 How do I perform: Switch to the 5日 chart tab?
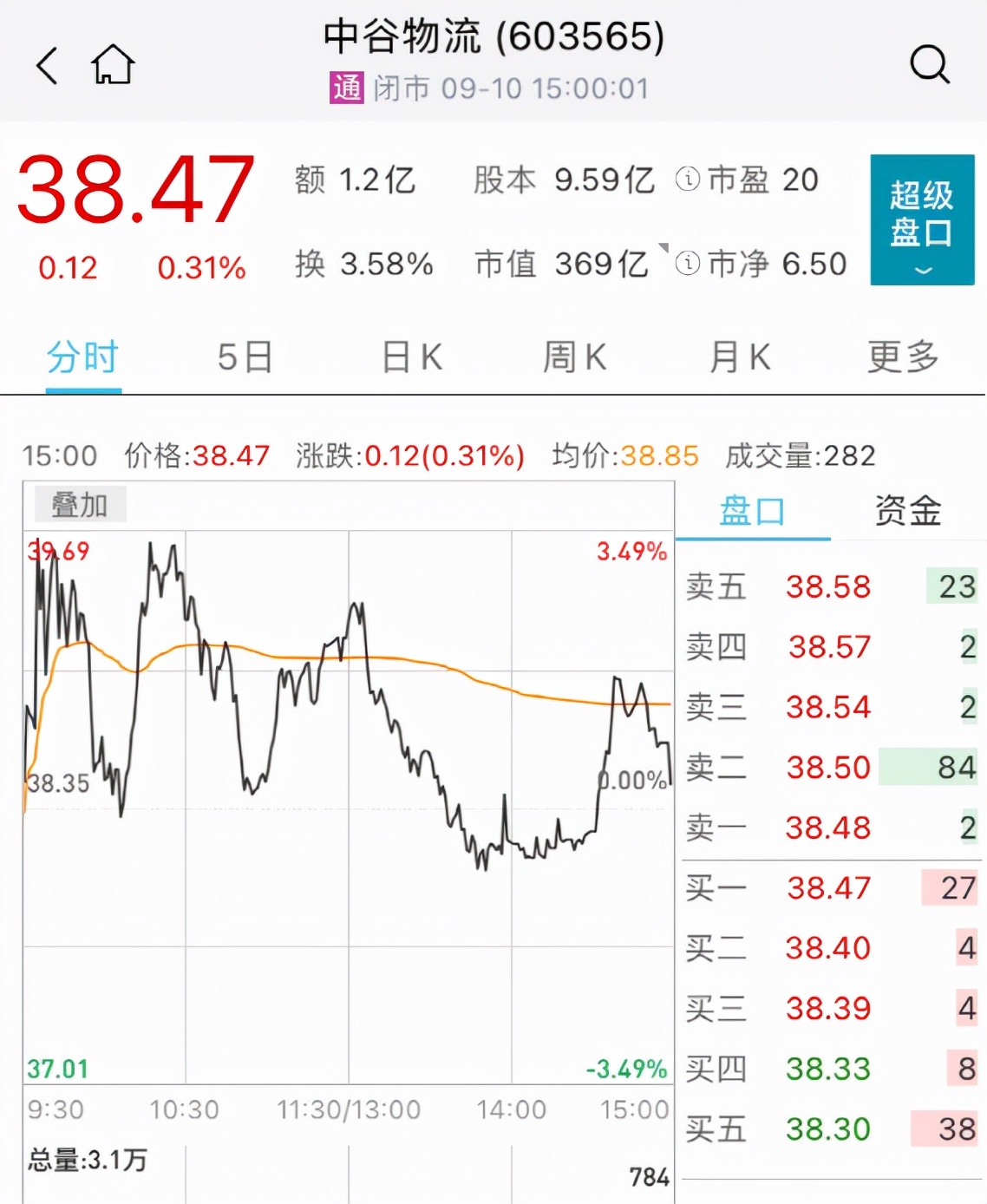pyautogui.click(x=245, y=357)
